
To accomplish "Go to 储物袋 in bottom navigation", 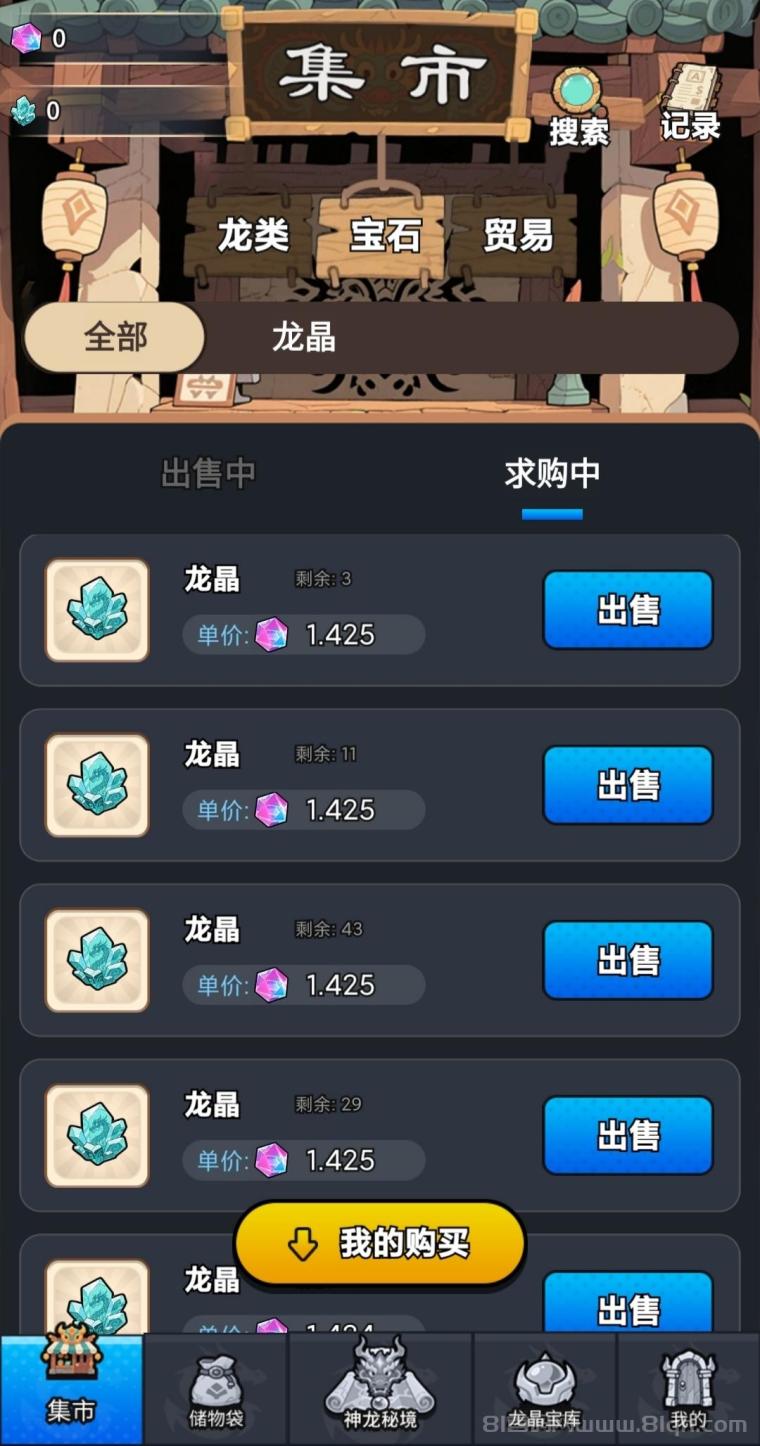I will coord(216,1390).
